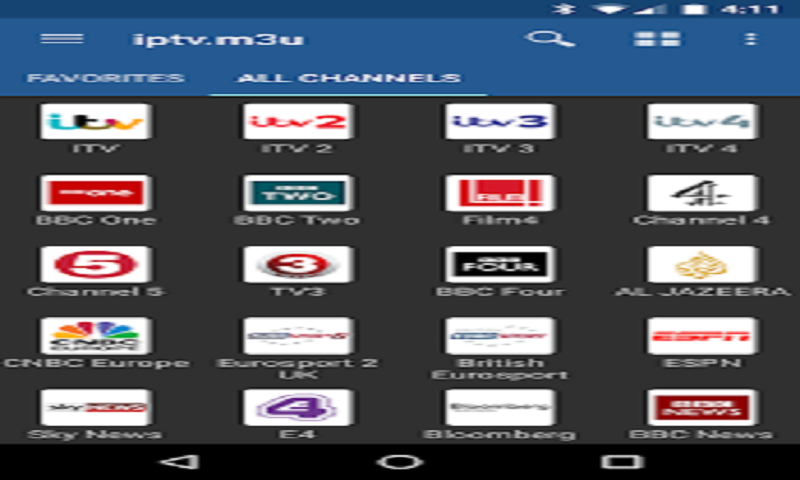The height and width of the screenshot is (480, 800).
Task: Select the All Channels tab
Action: (349, 78)
